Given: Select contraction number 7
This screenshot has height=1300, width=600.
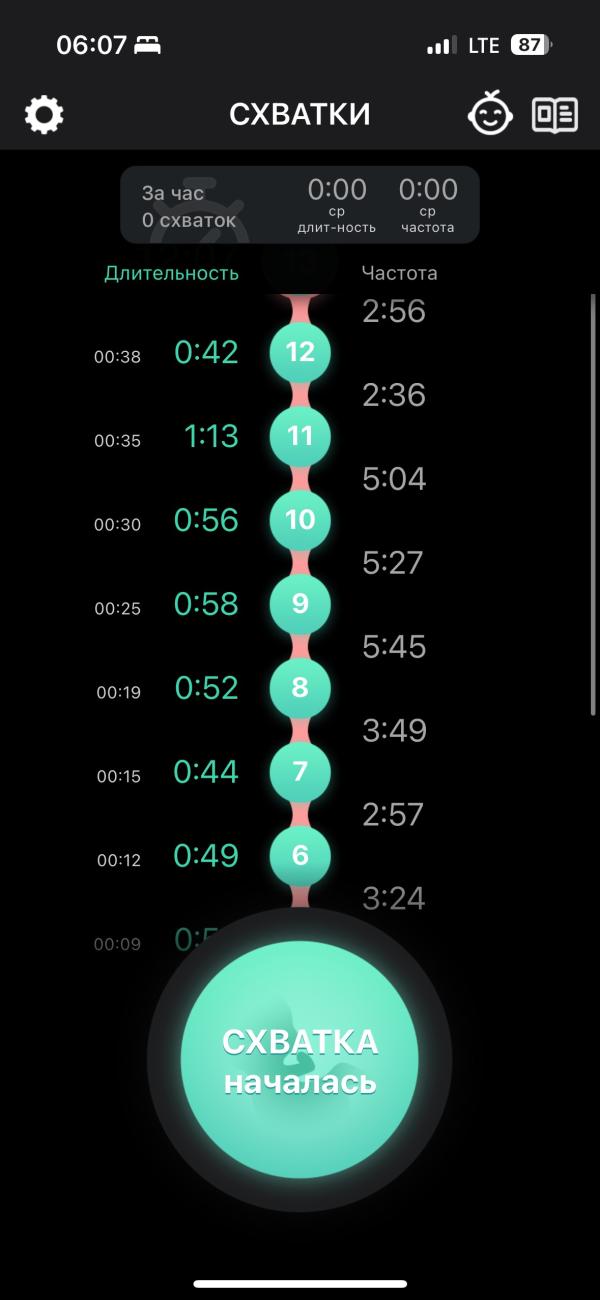Looking at the screenshot, I should click(300, 772).
